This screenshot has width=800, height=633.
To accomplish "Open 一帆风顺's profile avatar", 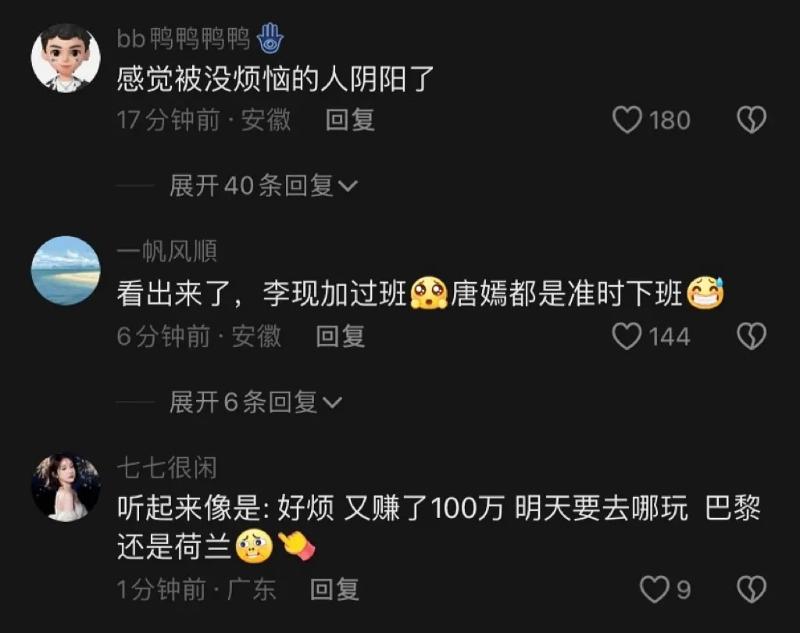I will click(65, 270).
